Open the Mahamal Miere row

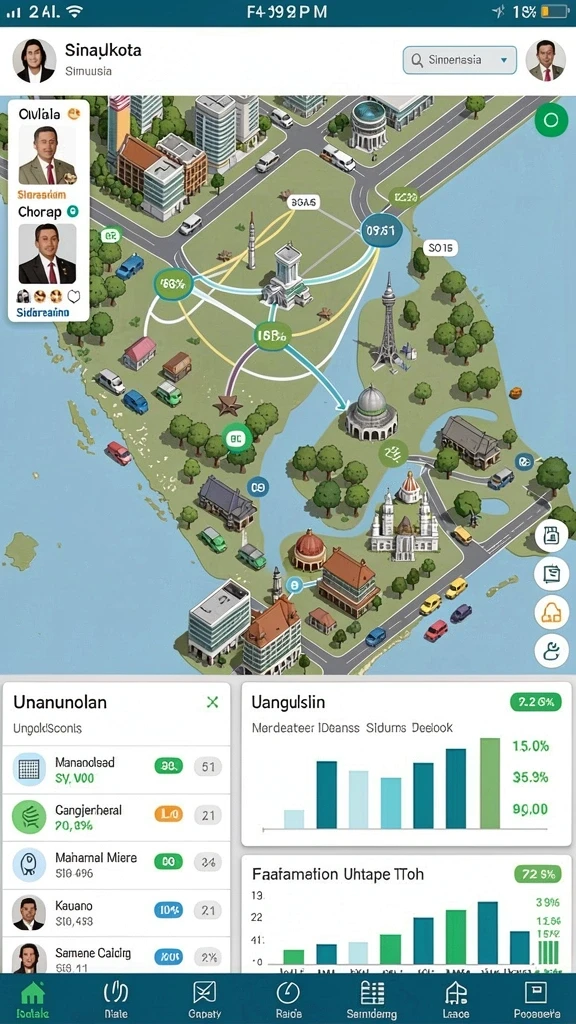116,865
